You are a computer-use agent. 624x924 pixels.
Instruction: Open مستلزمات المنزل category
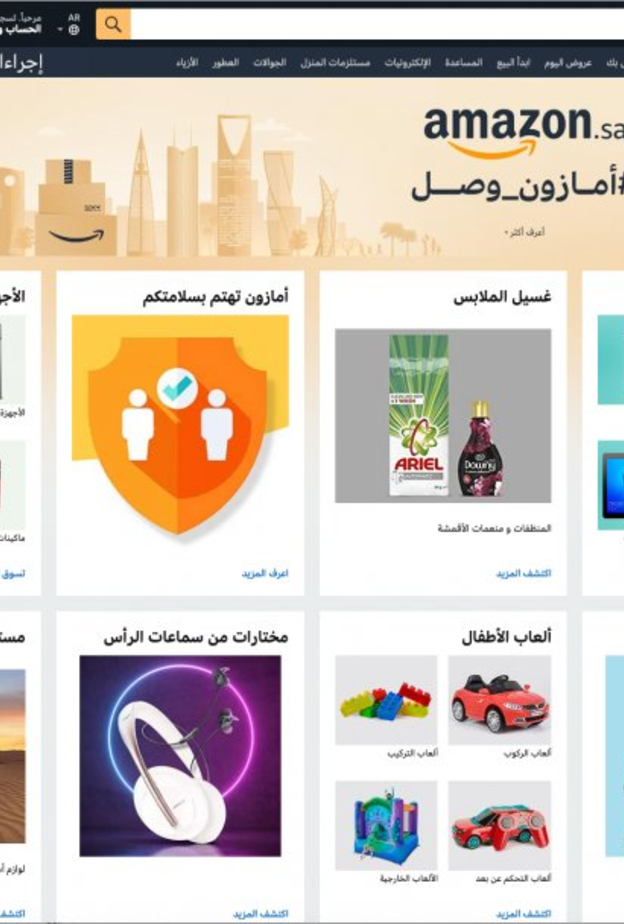[335, 63]
